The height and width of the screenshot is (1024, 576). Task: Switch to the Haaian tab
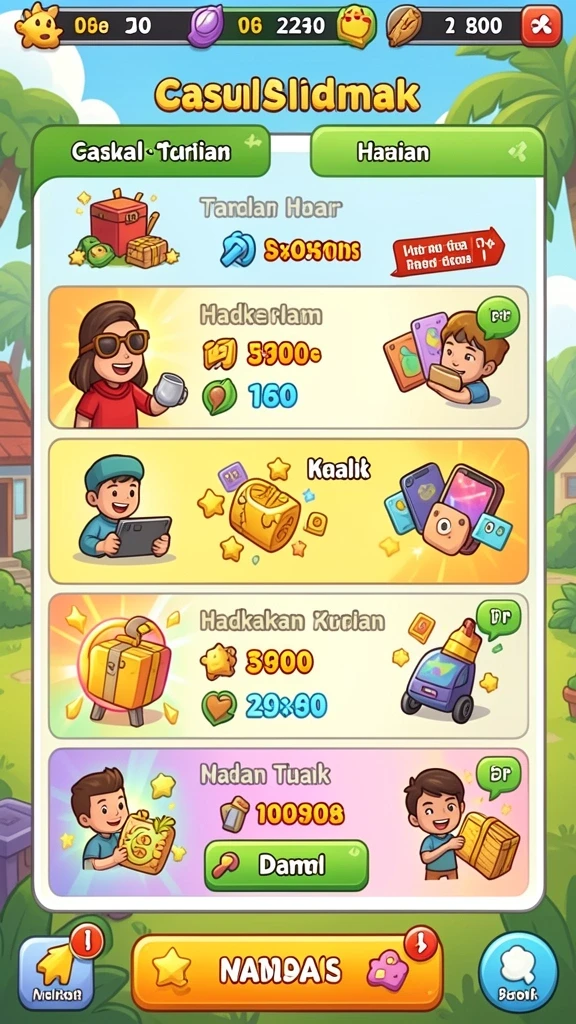[x=427, y=152]
